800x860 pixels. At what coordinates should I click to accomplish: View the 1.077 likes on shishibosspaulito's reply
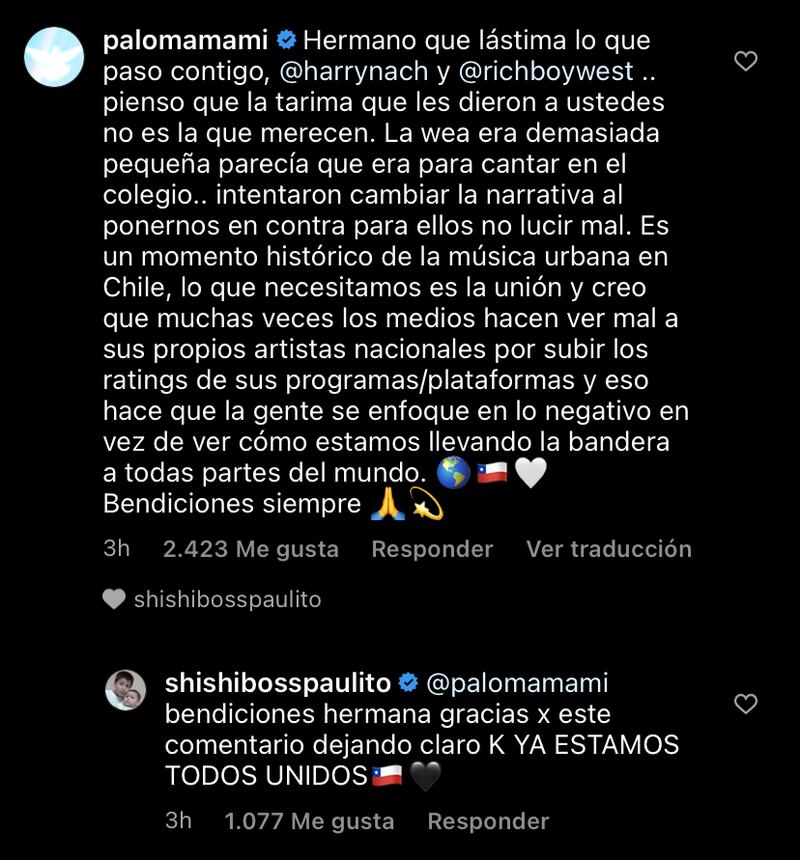pos(309,821)
